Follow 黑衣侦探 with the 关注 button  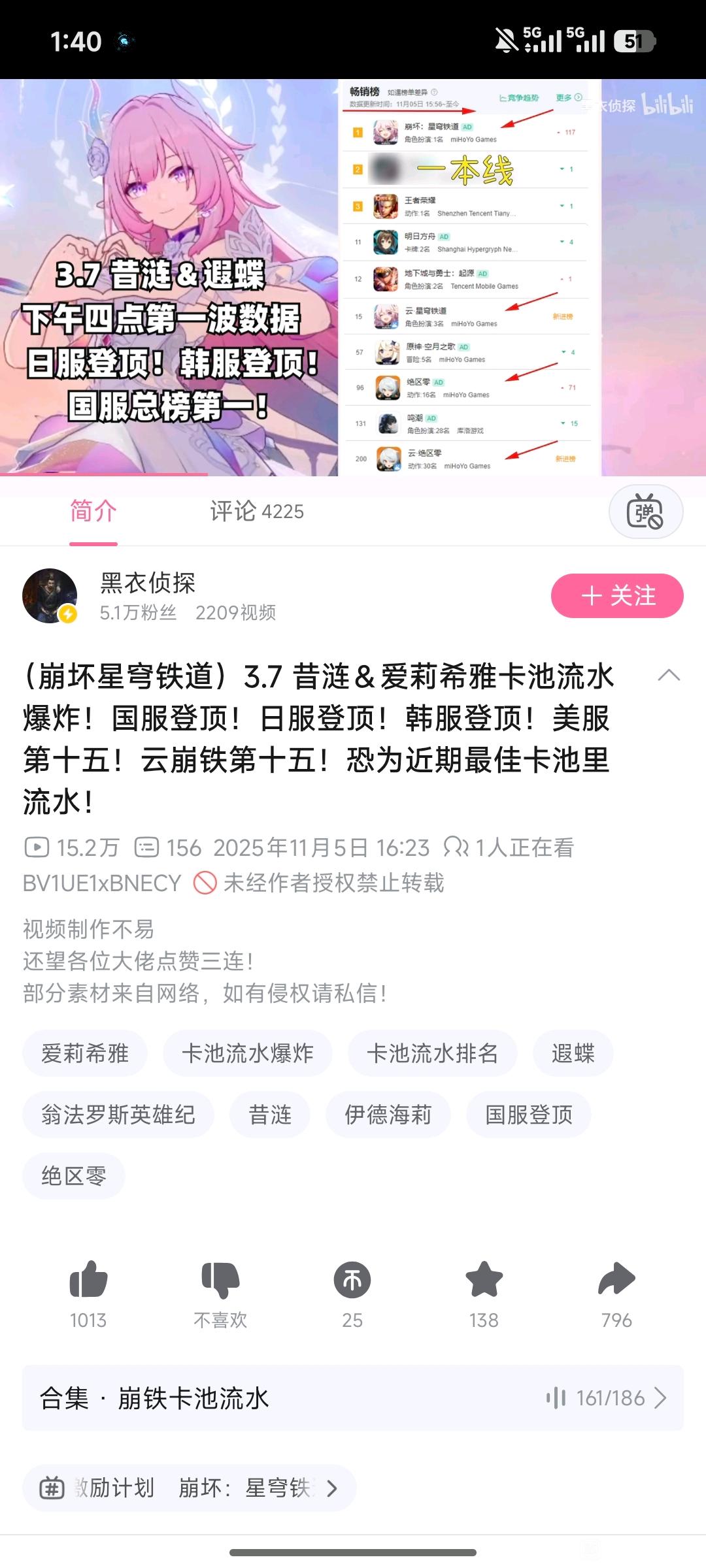coord(617,596)
